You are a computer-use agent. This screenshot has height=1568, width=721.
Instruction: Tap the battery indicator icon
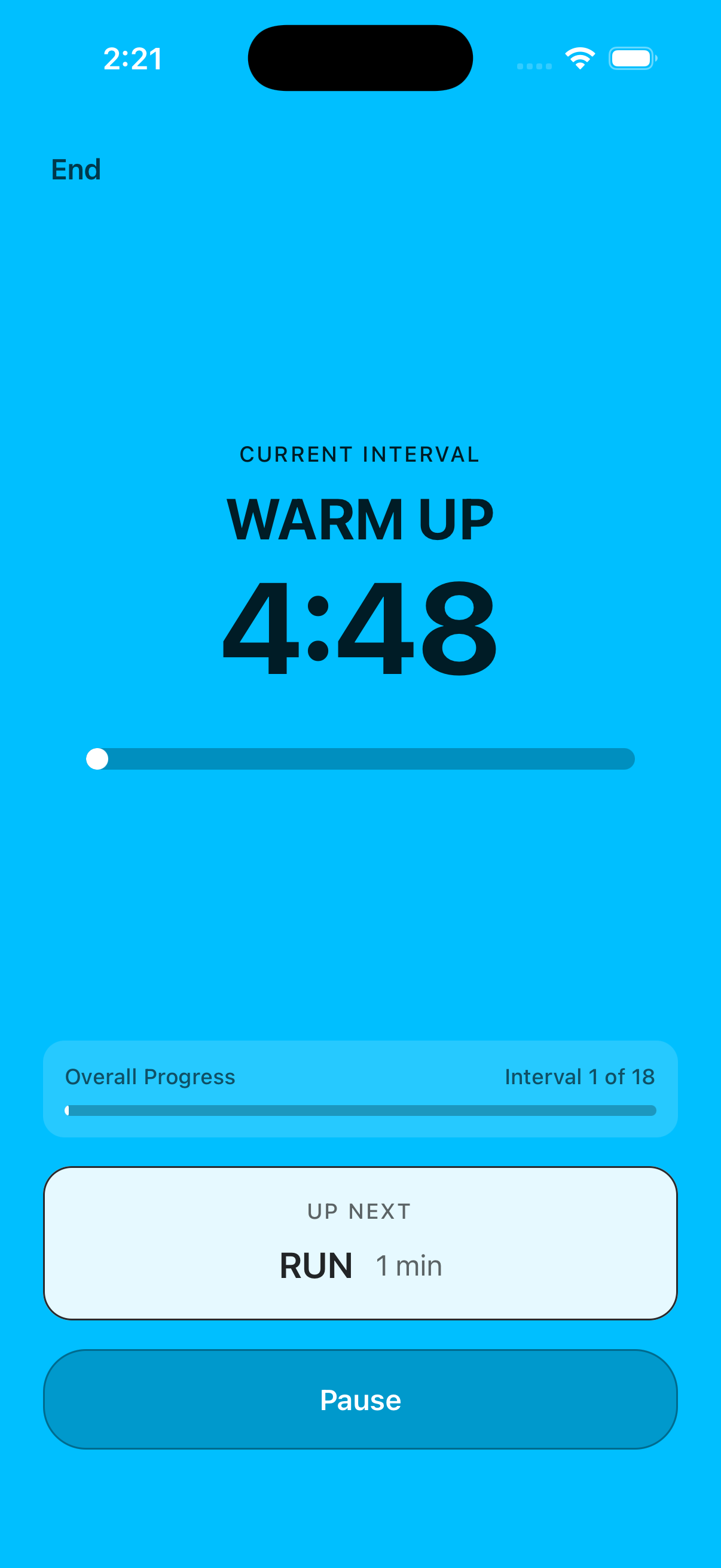pyautogui.click(x=632, y=57)
